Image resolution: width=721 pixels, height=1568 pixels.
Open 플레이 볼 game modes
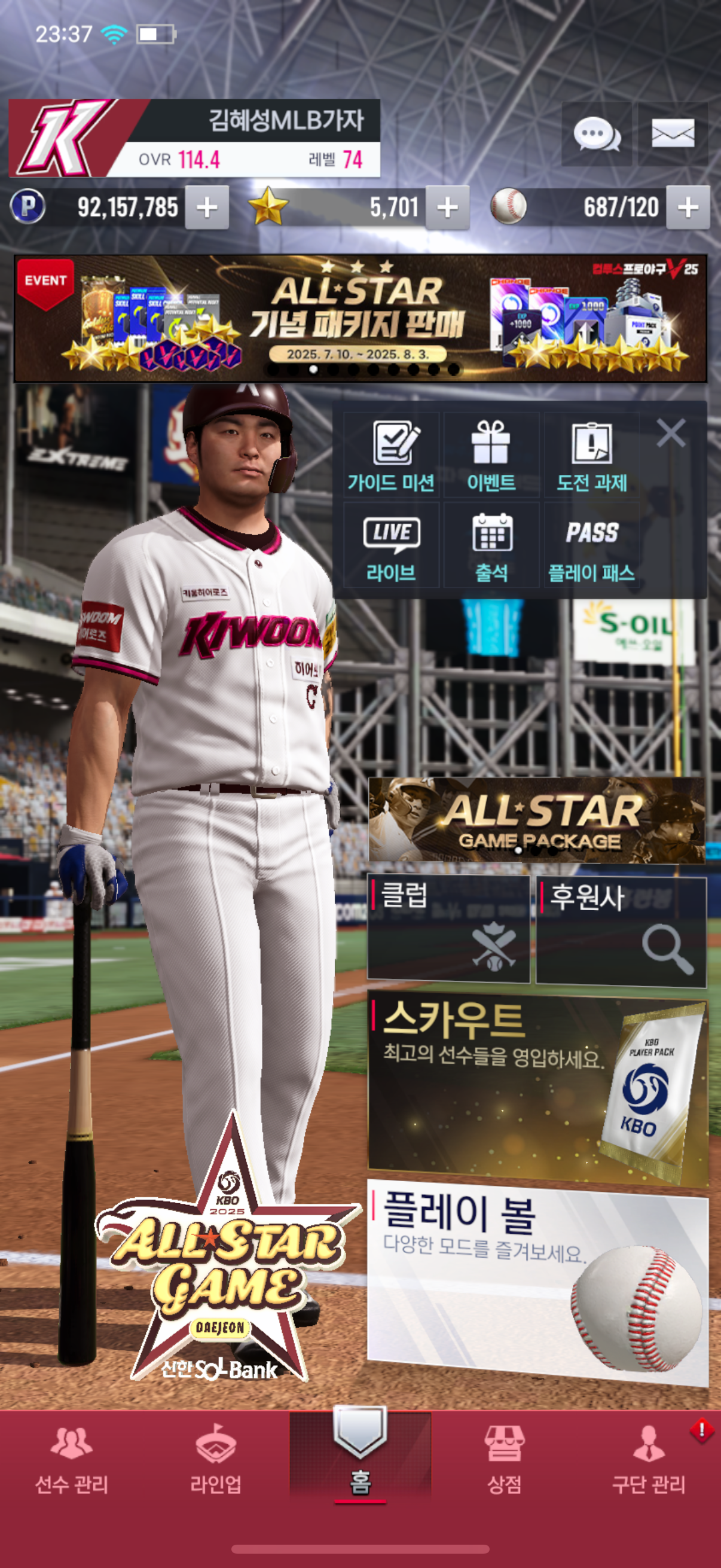pyautogui.click(x=538, y=1282)
